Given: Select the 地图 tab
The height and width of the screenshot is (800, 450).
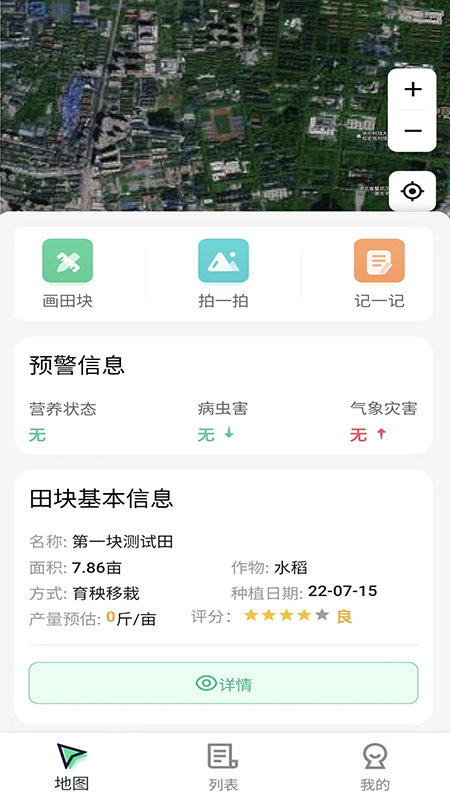Looking at the screenshot, I should [x=72, y=767].
